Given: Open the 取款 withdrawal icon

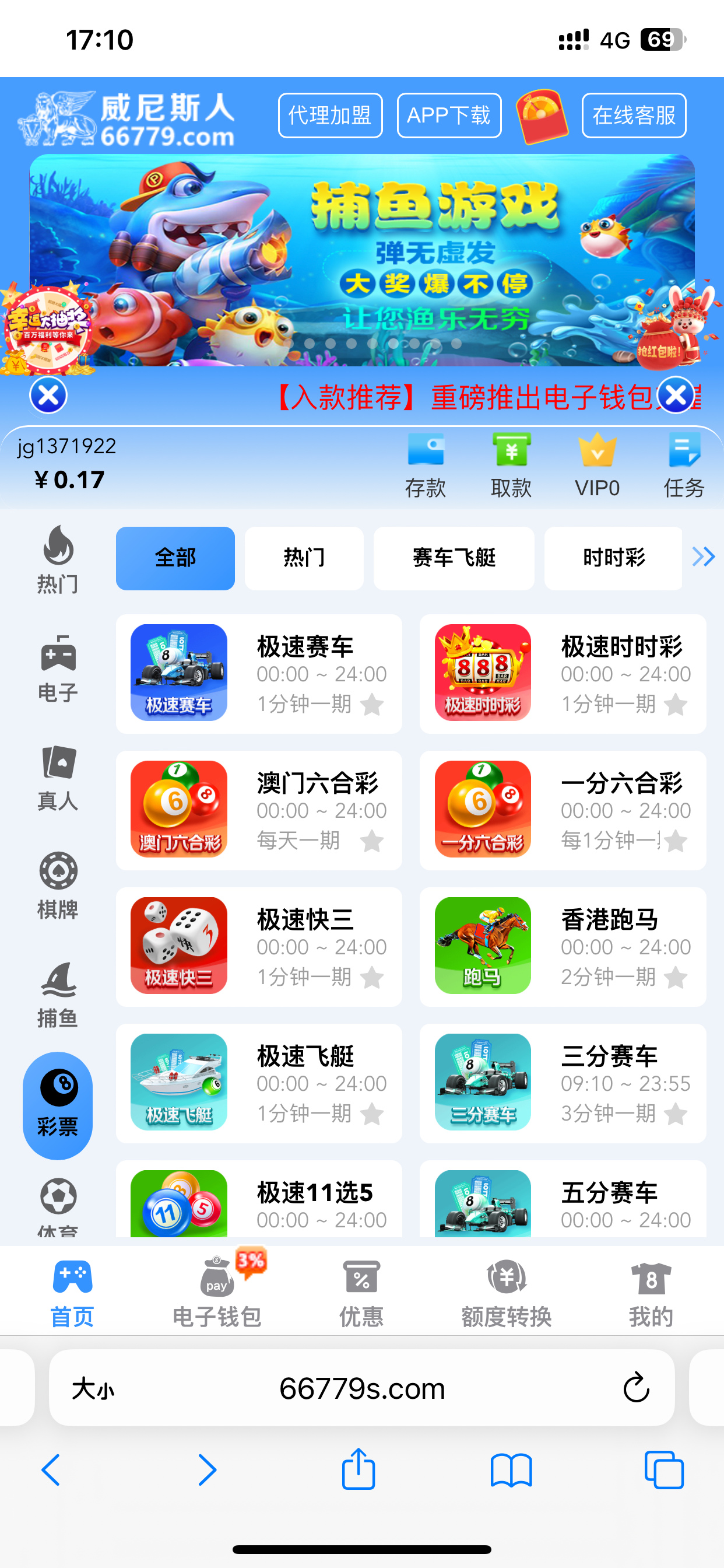Looking at the screenshot, I should (x=512, y=464).
